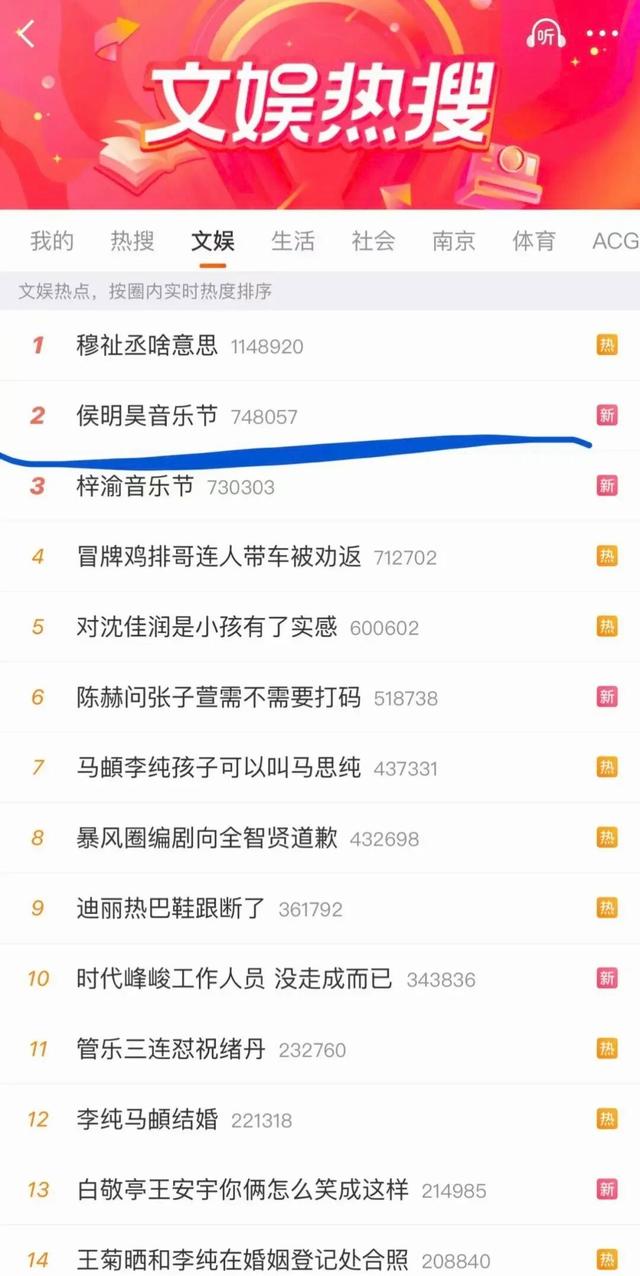Viewport: 640px width, 1276px height.
Task: Open topic 管乐三连怼祝绪丹
Action: coord(171,1049)
